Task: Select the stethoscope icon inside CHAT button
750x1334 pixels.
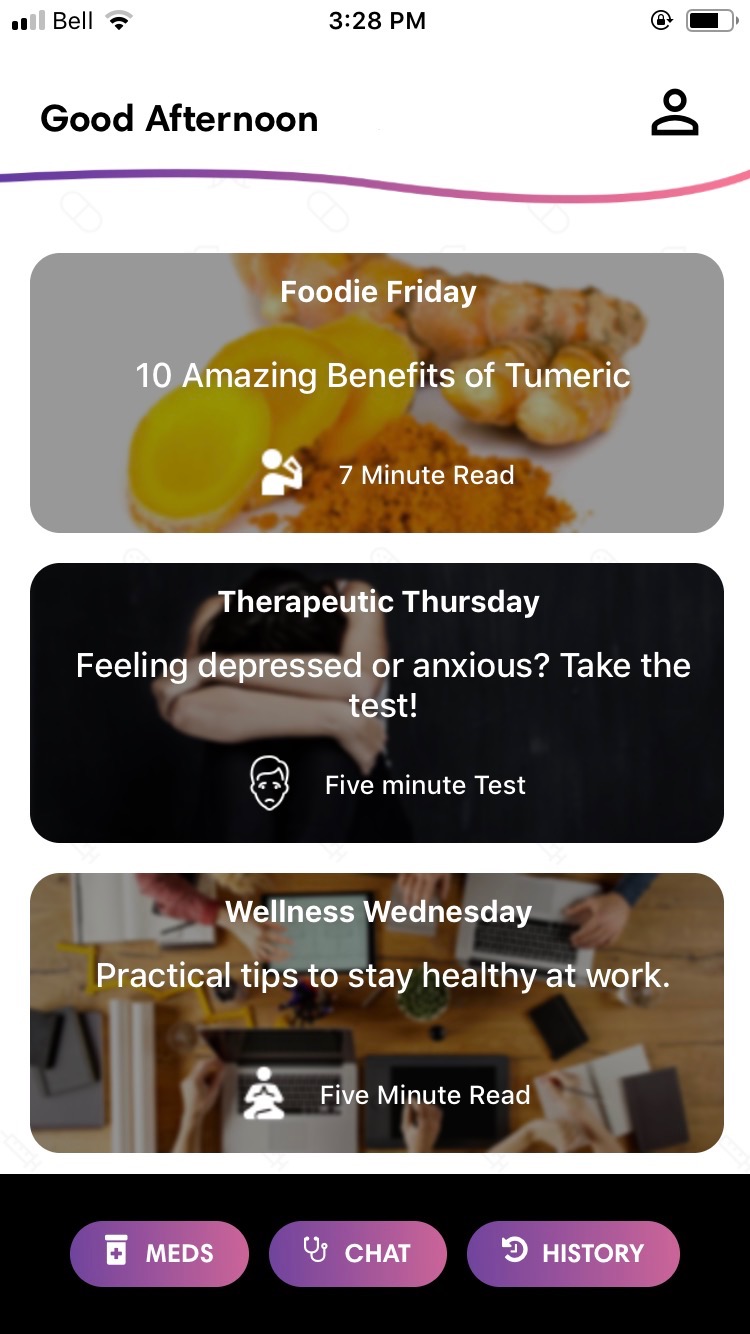Action: pos(313,1253)
